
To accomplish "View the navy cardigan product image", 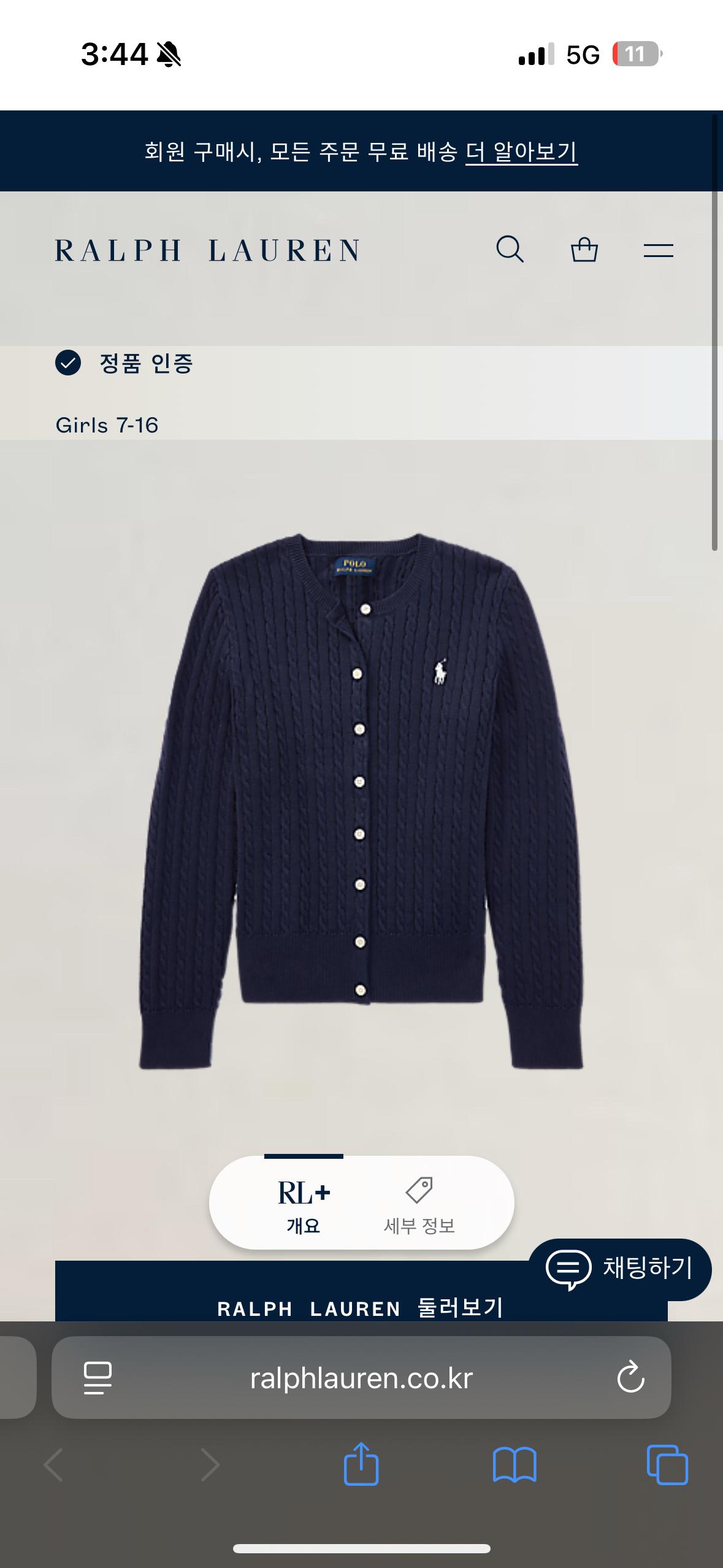I will 361,801.
